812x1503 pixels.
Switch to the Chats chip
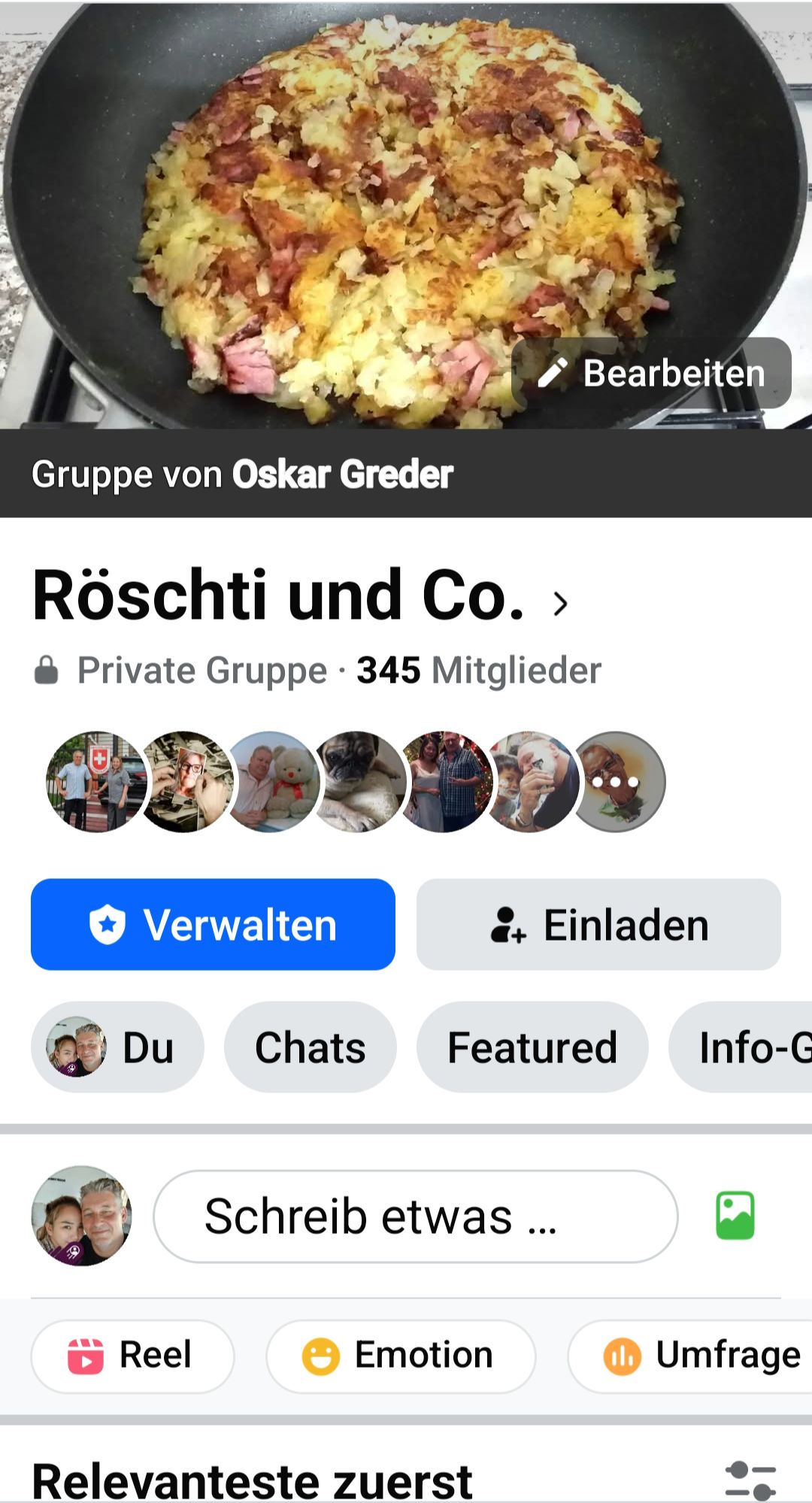[x=310, y=1047]
